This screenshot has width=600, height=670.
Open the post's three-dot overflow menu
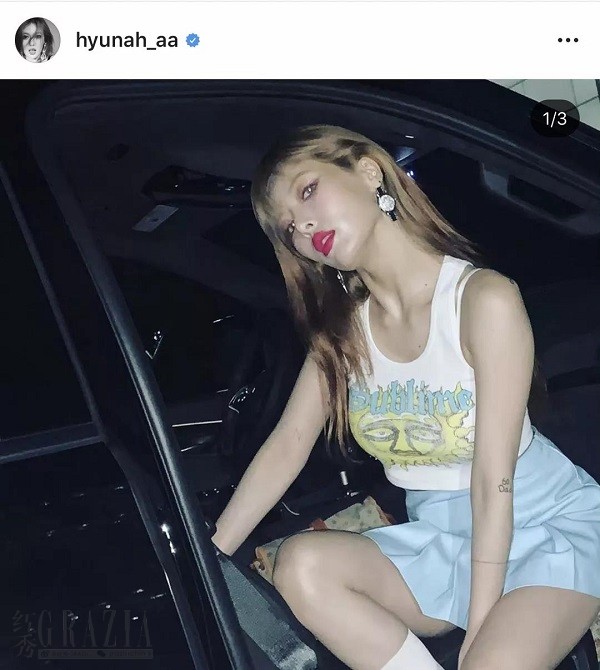pos(567,40)
